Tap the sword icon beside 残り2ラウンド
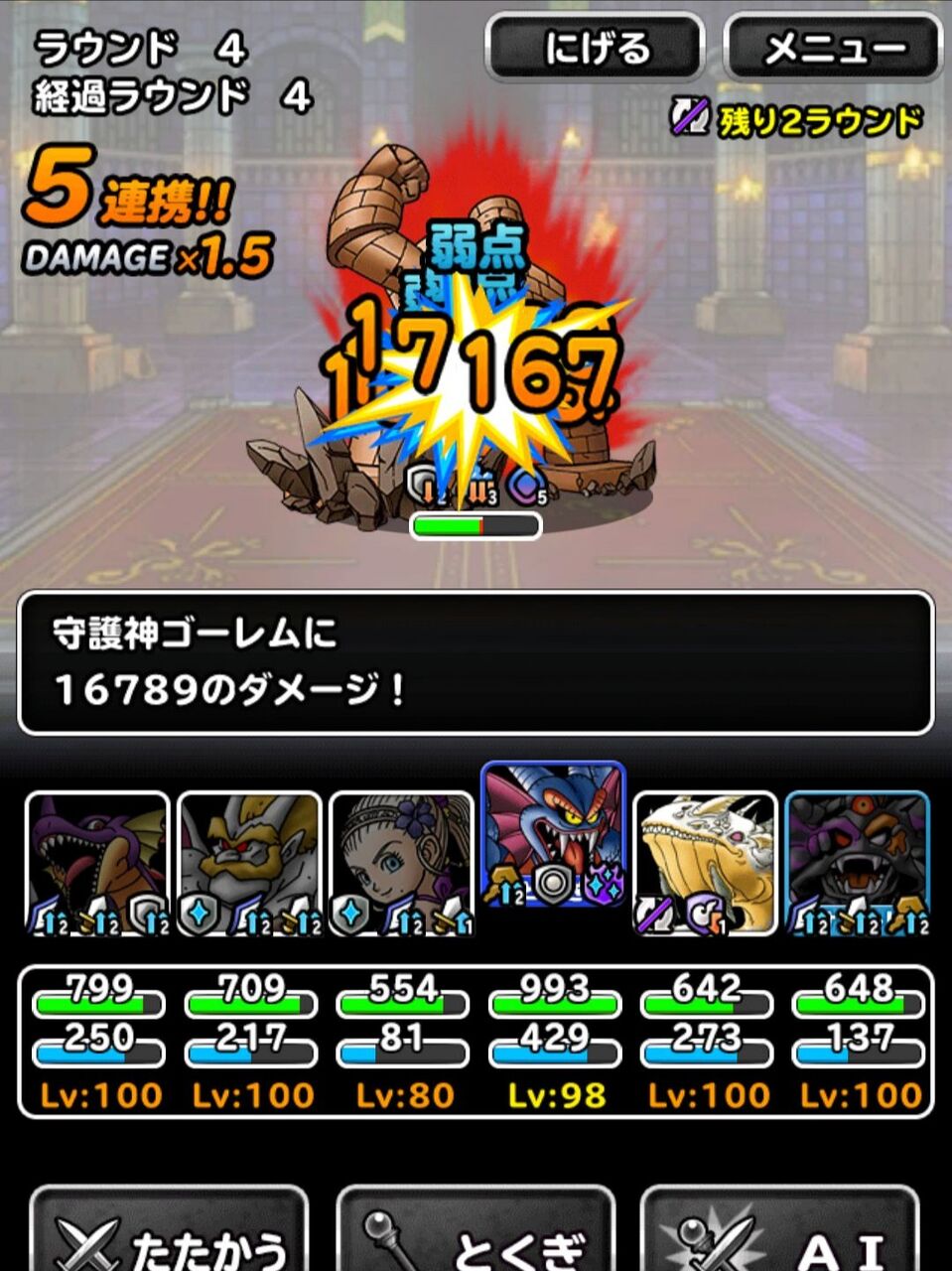952x1271 pixels. click(x=690, y=114)
